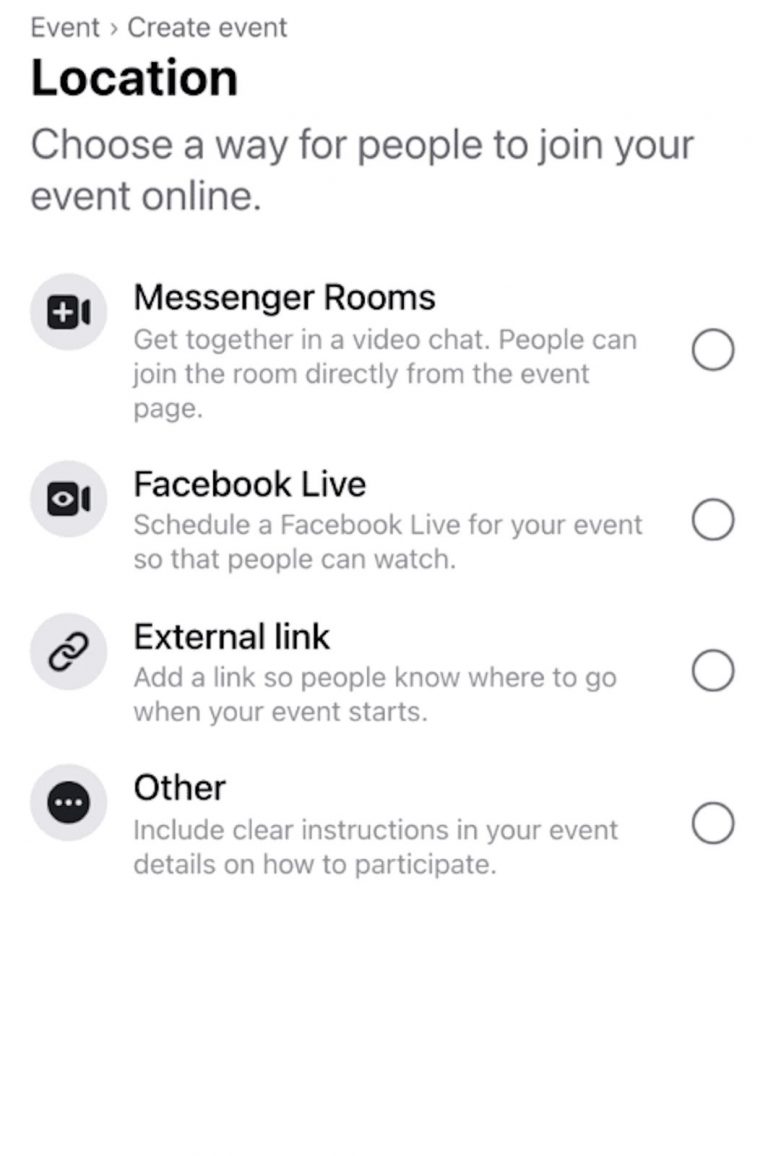The image size is (768, 1156).
Task: Click the External link option title
Action: pyautogui.click(x=231, y=637)
